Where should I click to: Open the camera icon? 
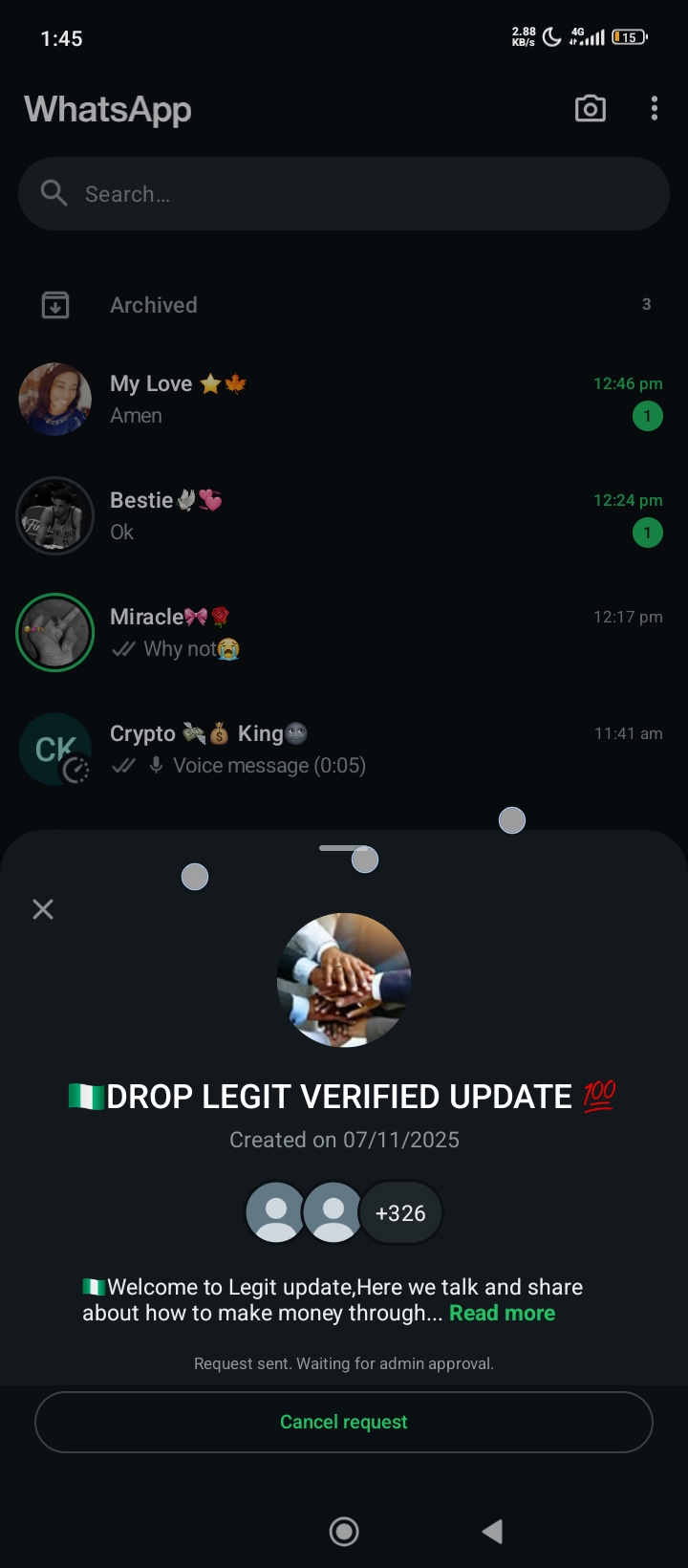(x=590, y=109)
